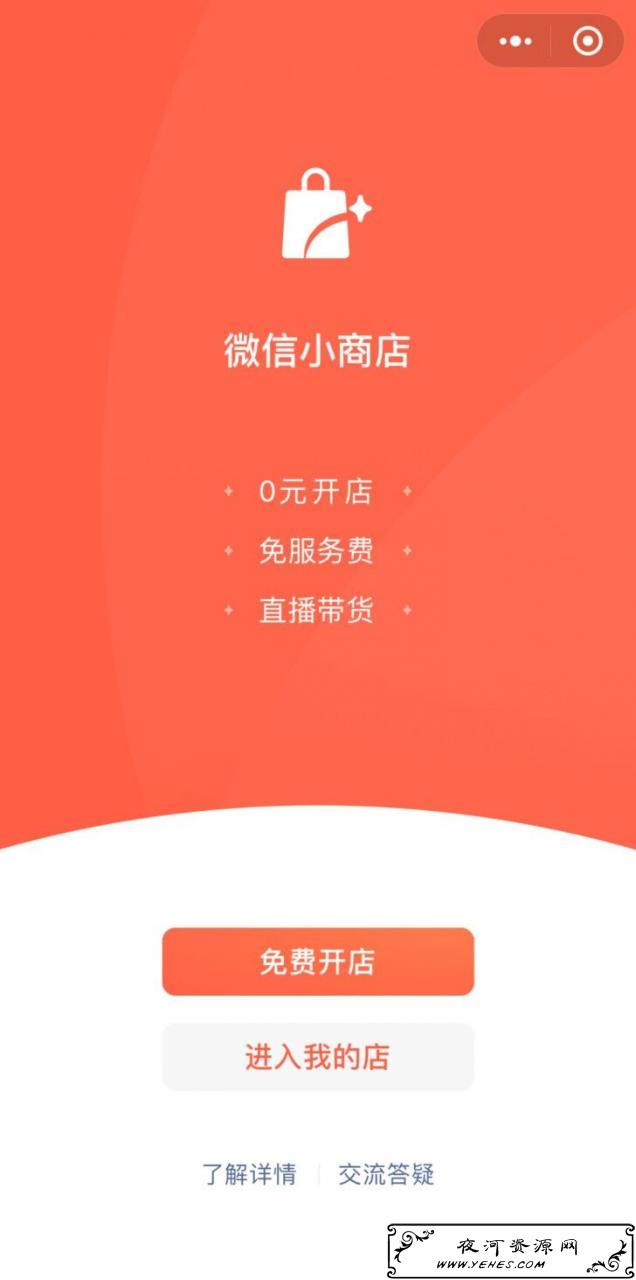Enter my store via 进入我的店
636x1280 pixels.
point(318,1057)
